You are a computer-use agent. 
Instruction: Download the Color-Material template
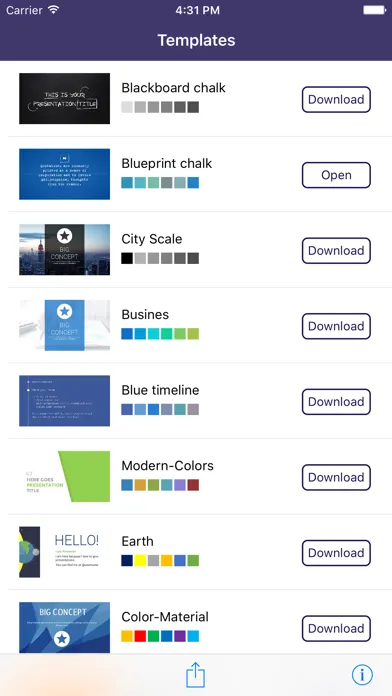(336, 629)
